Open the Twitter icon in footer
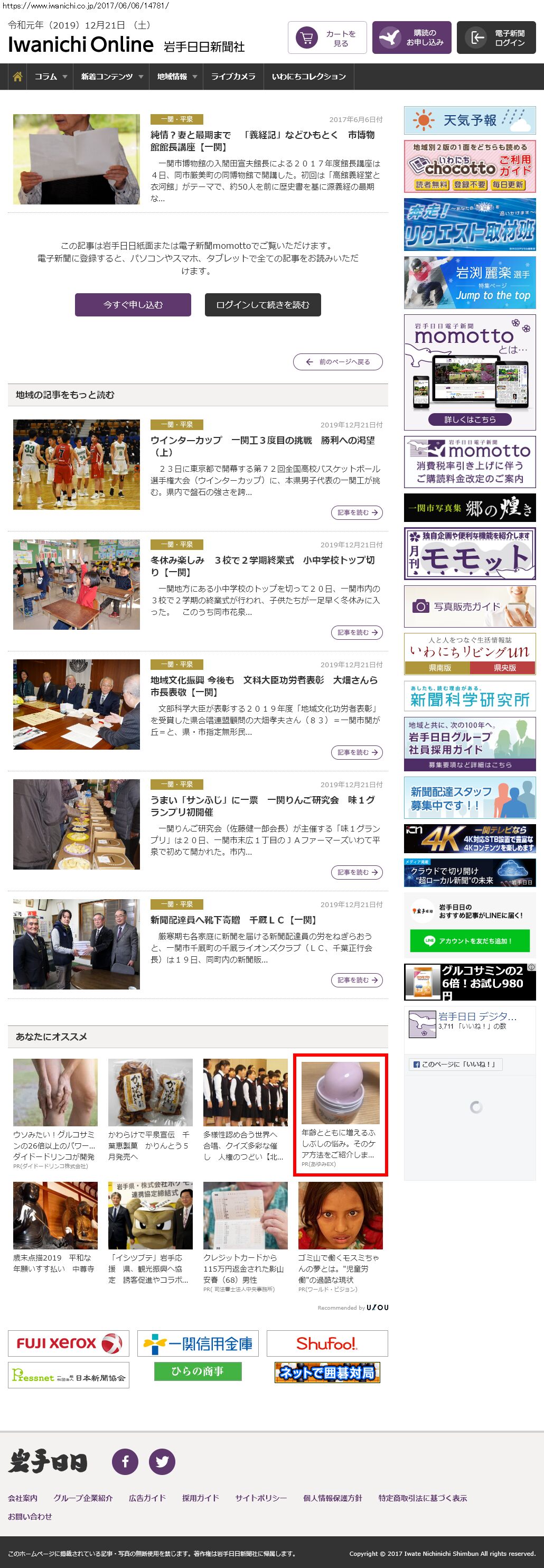544x1568 pixels. click(x=162, y=1461)
